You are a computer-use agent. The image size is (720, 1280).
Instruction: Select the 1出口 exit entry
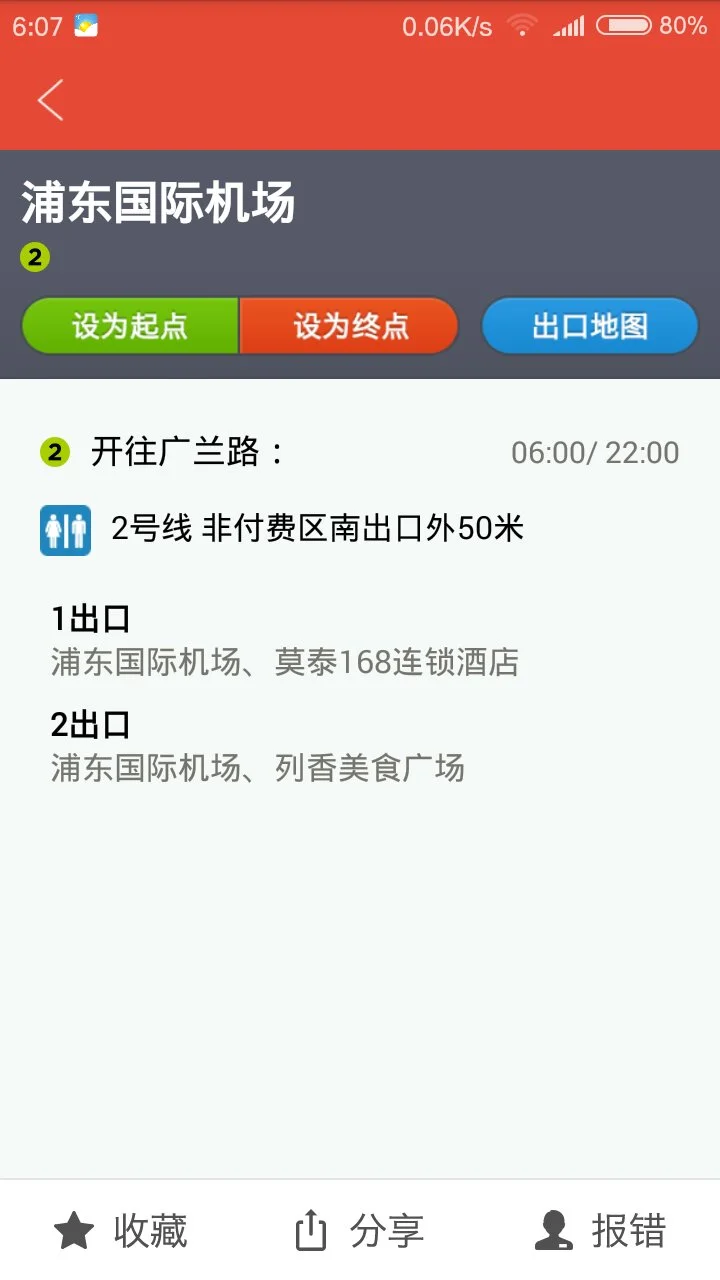coord(284,640)
